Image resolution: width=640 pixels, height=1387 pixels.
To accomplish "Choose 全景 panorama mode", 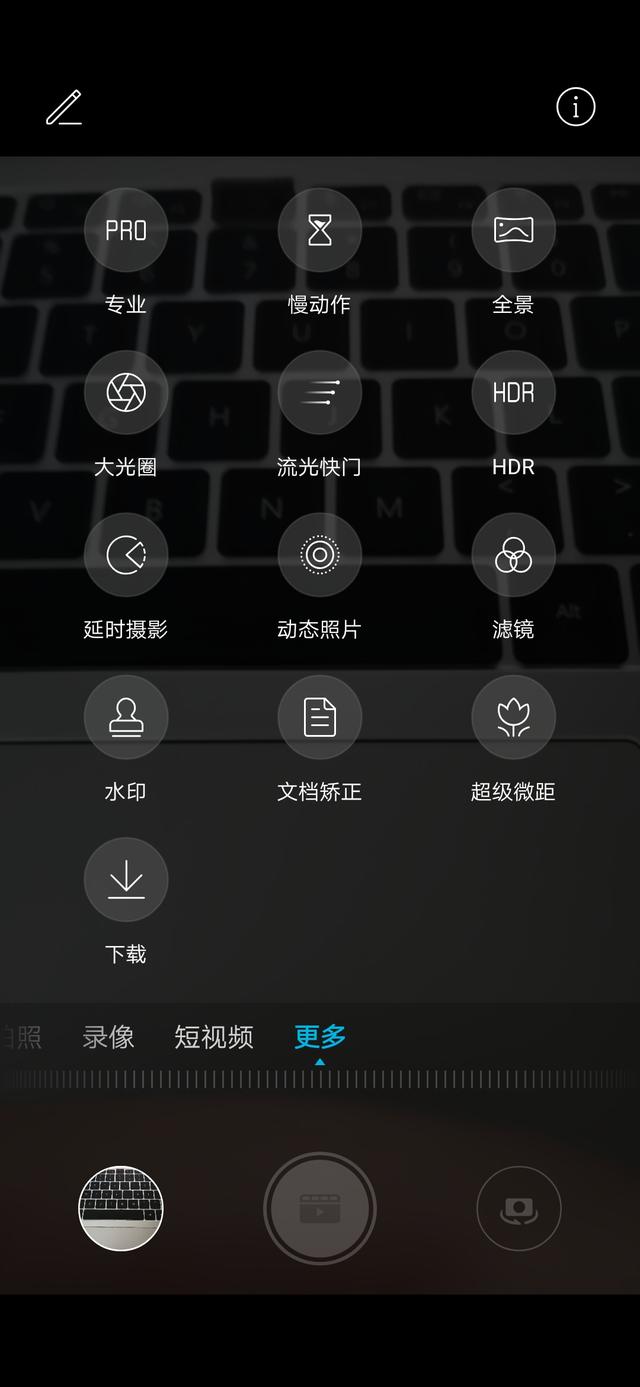I will 513,230.
